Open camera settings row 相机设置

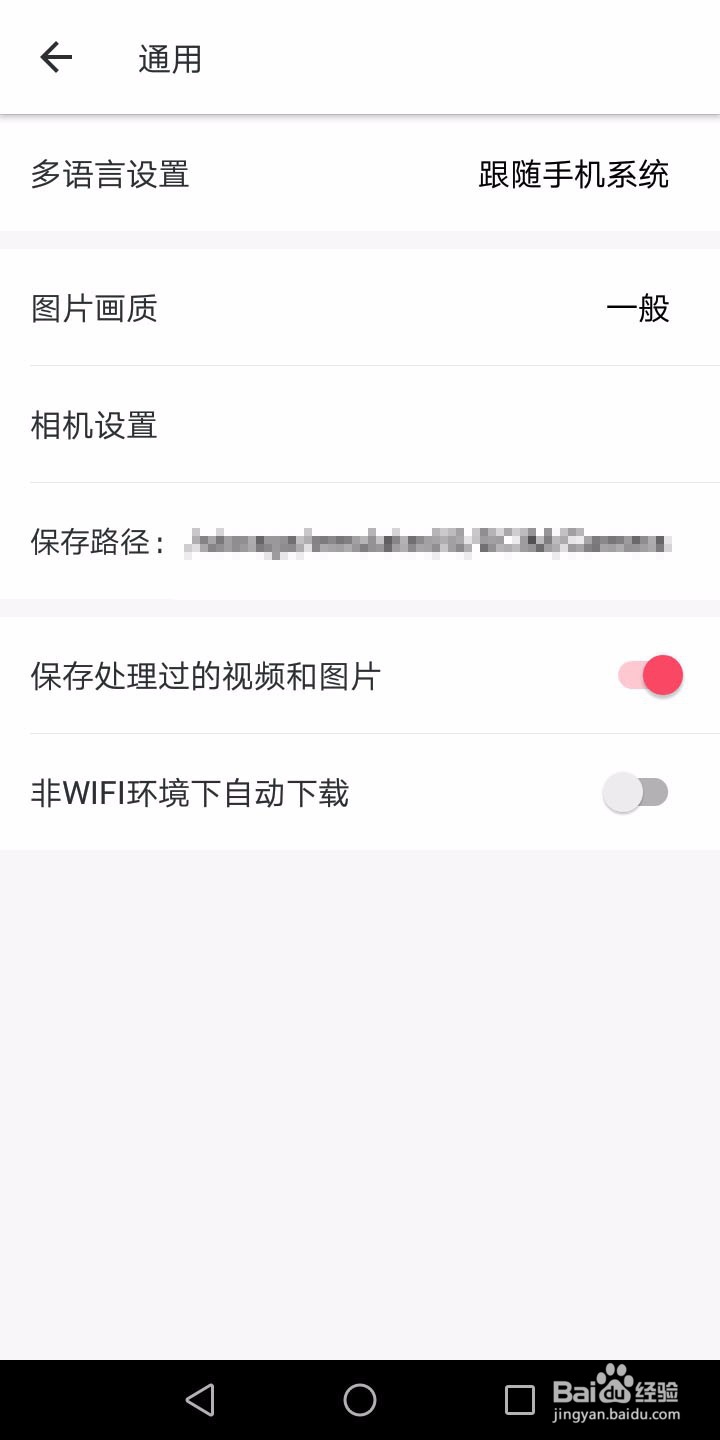(x=360, y=425)
